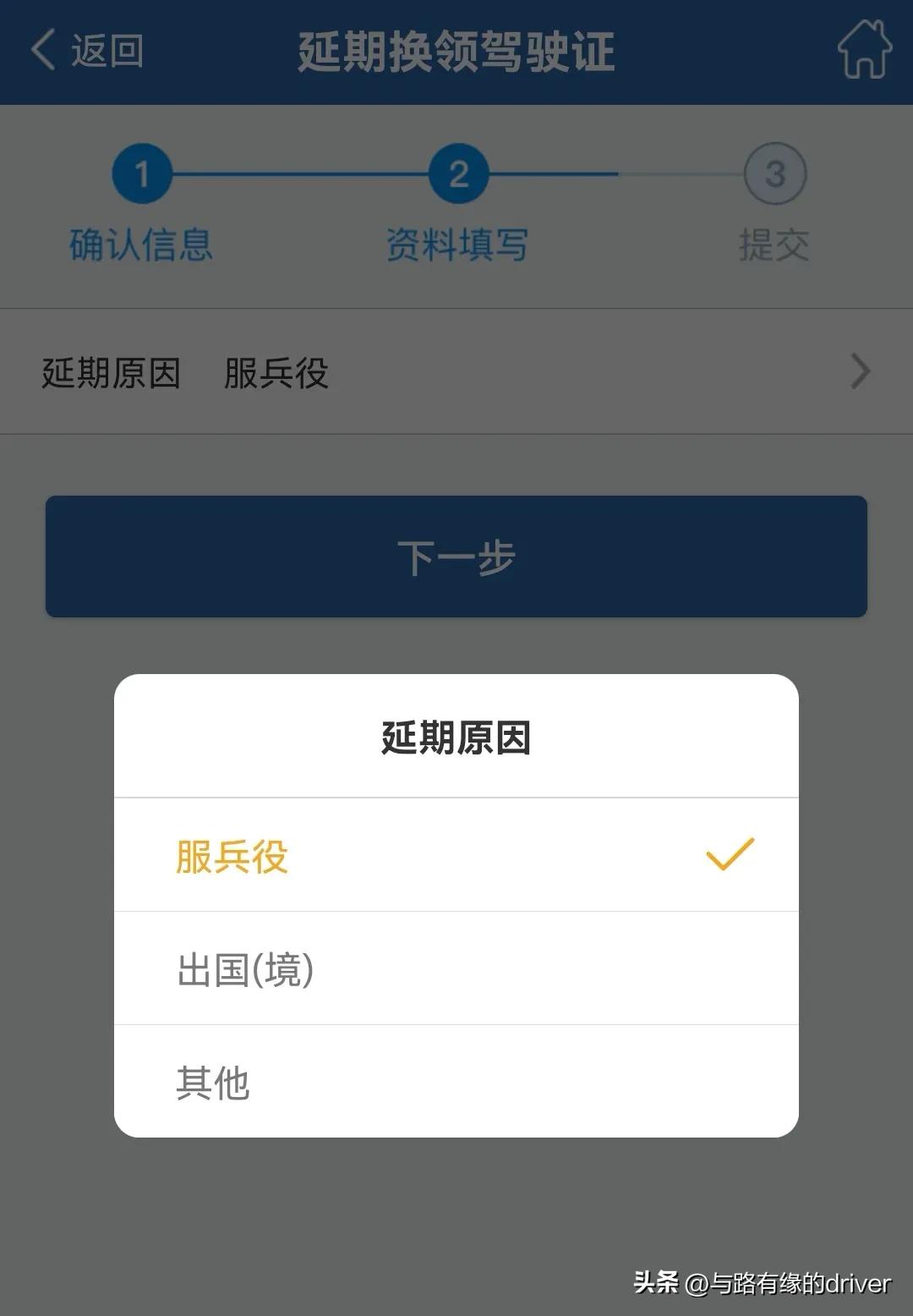Viewport: 913px width, 1316px height.
Task: Switch to the 确认信息 step
Action: tap(140, 246)
